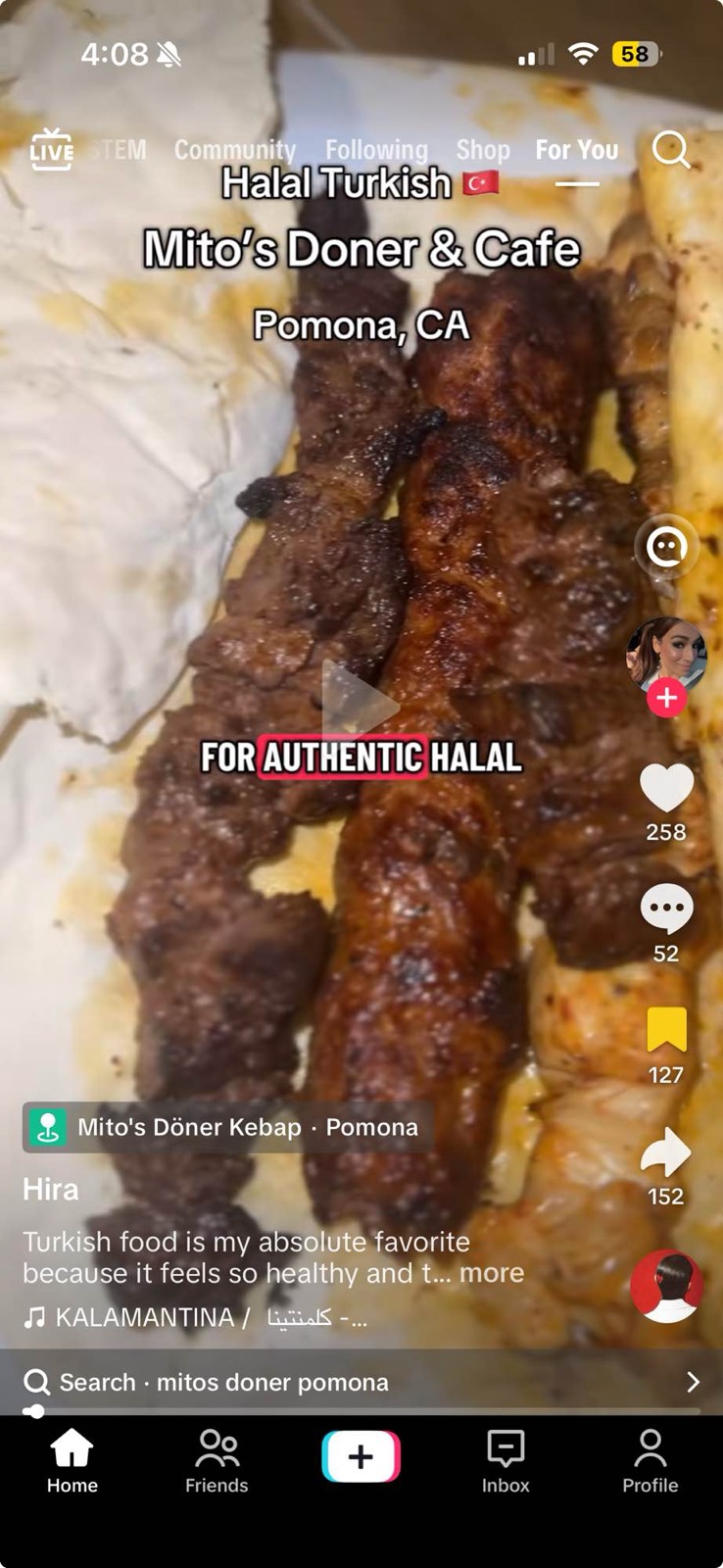
Task: Follow Hira with the plus badge
Action: click(667, 698)
